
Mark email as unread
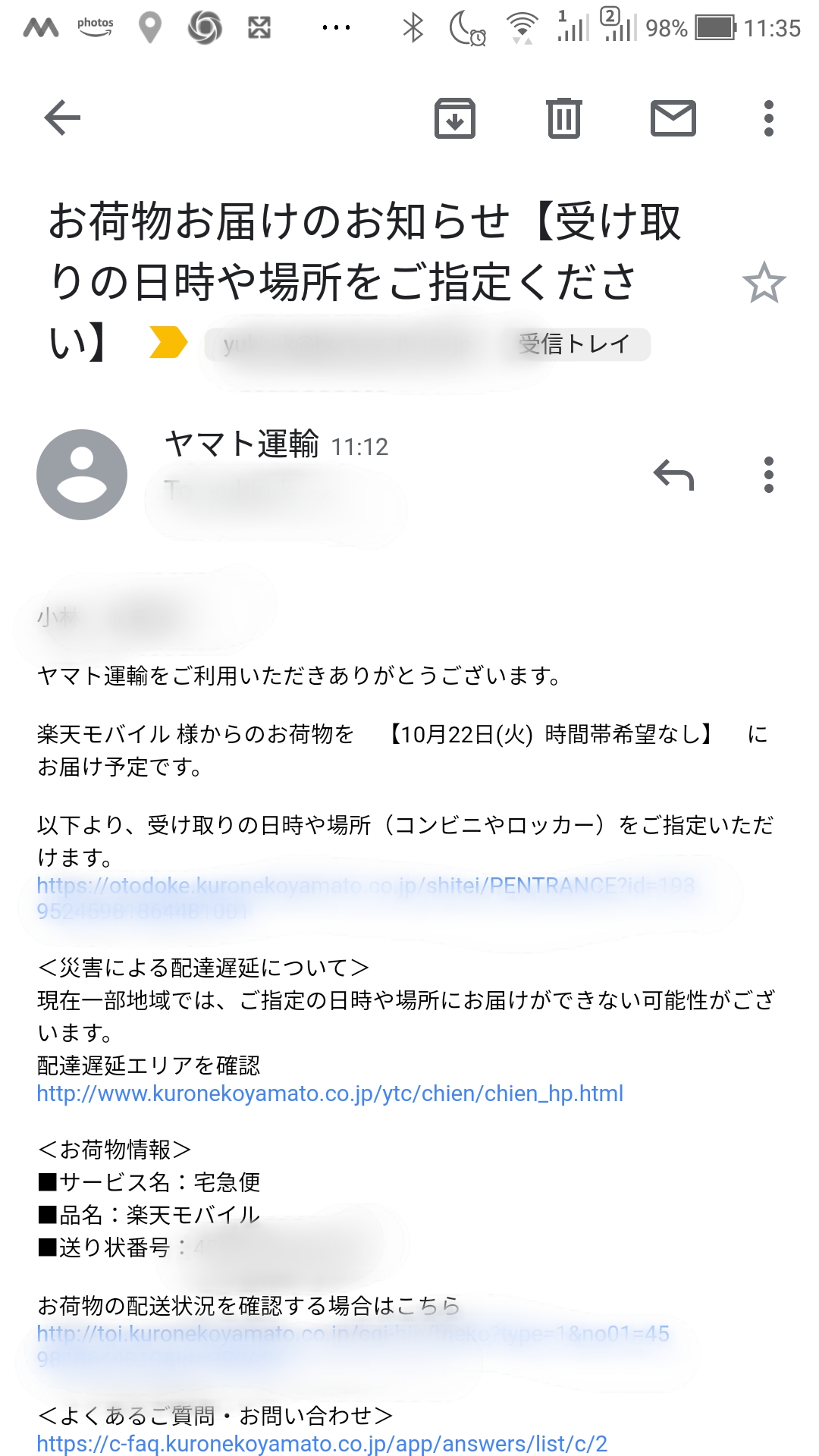[x=673, y=118]
